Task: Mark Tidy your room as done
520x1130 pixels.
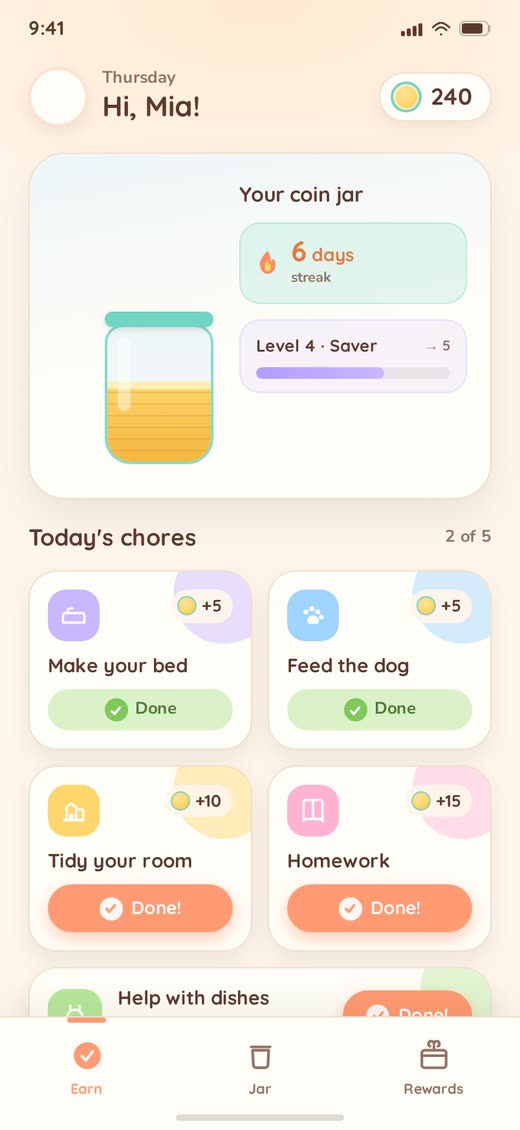Action: [140, 908]
